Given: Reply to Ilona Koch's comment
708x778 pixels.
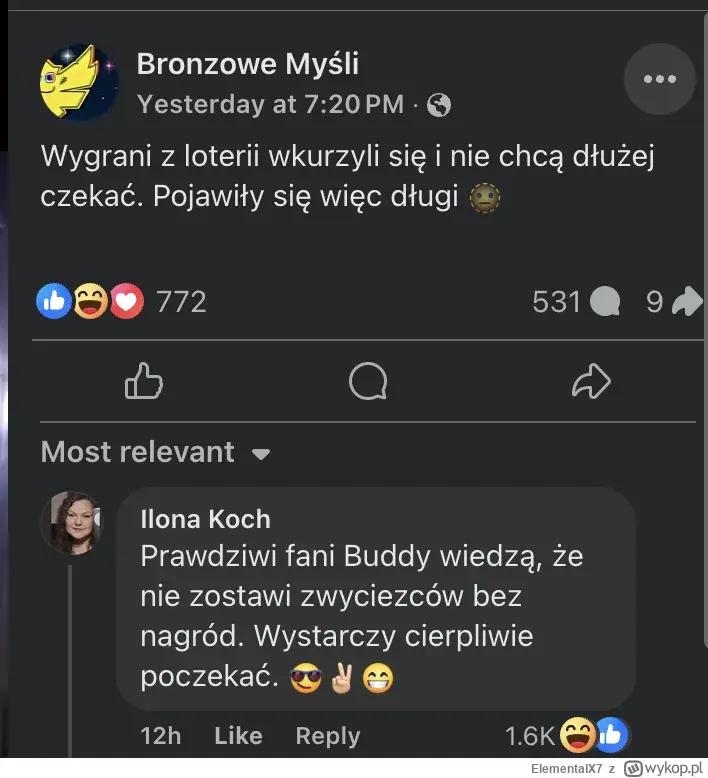Looking at the screenshot, I should [x=327, y=736].
